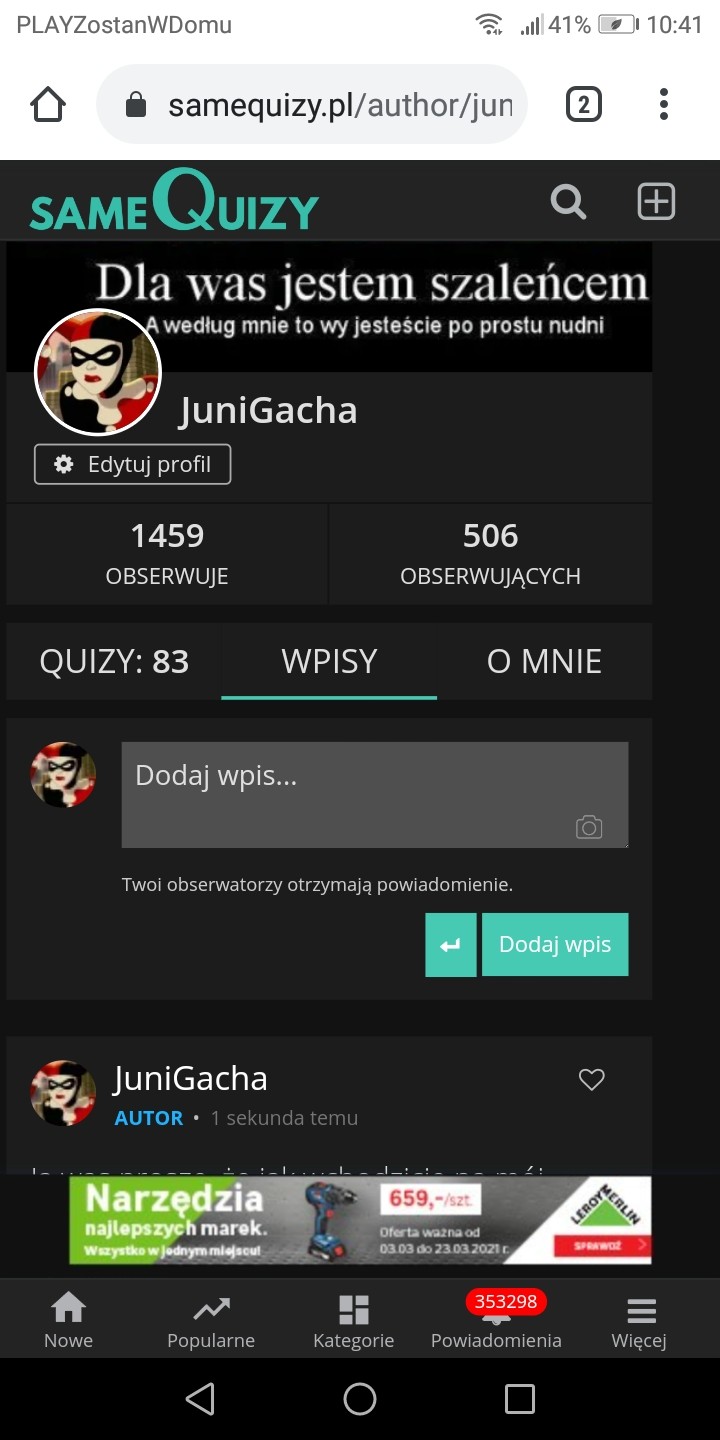Open Powiadomienia notifications
Screen dimensions: 720x1440
[x=496, y=1320]
